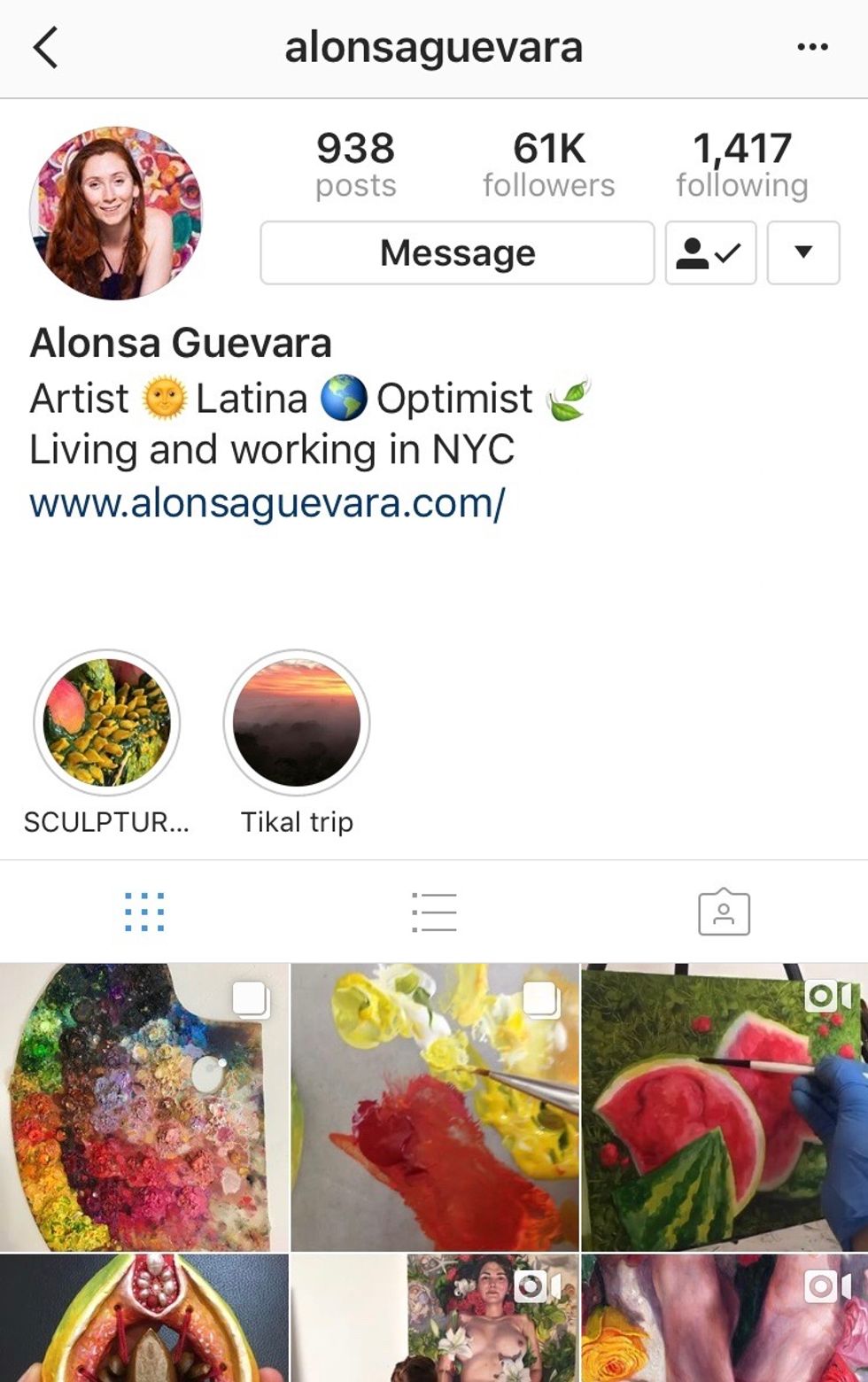Visit www.alonsaguevara.com website link
868x1382 pixels.
coord(267,503)
